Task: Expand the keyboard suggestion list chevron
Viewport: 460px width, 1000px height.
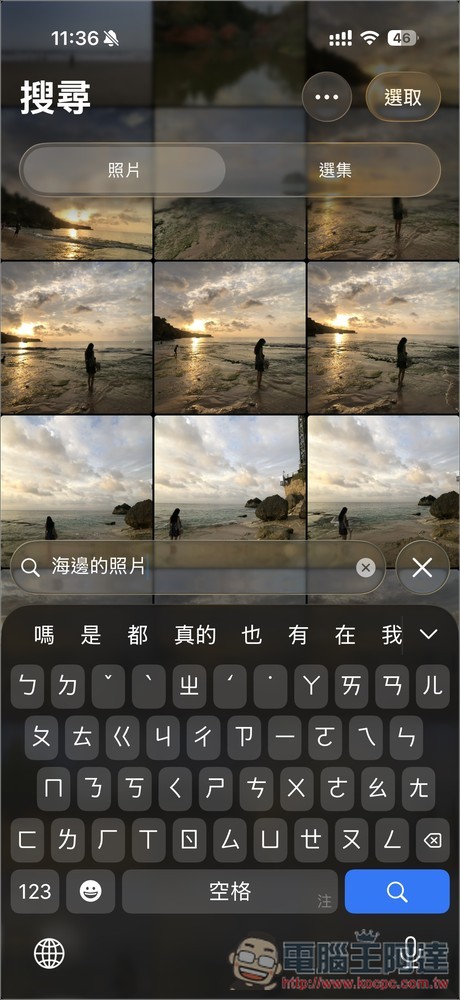Action: pos(429,634)
